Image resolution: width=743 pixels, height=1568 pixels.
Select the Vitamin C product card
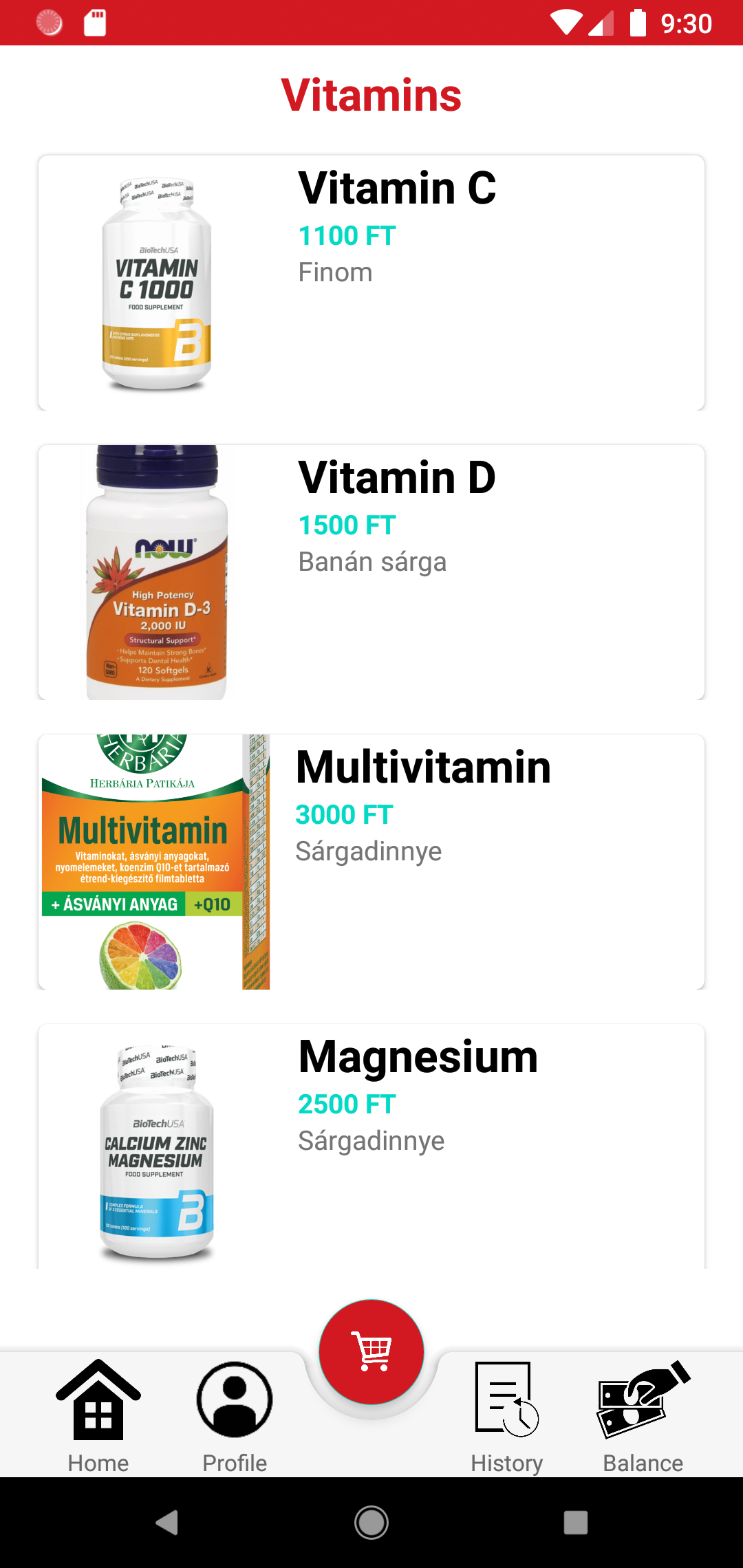coord(371,282)
